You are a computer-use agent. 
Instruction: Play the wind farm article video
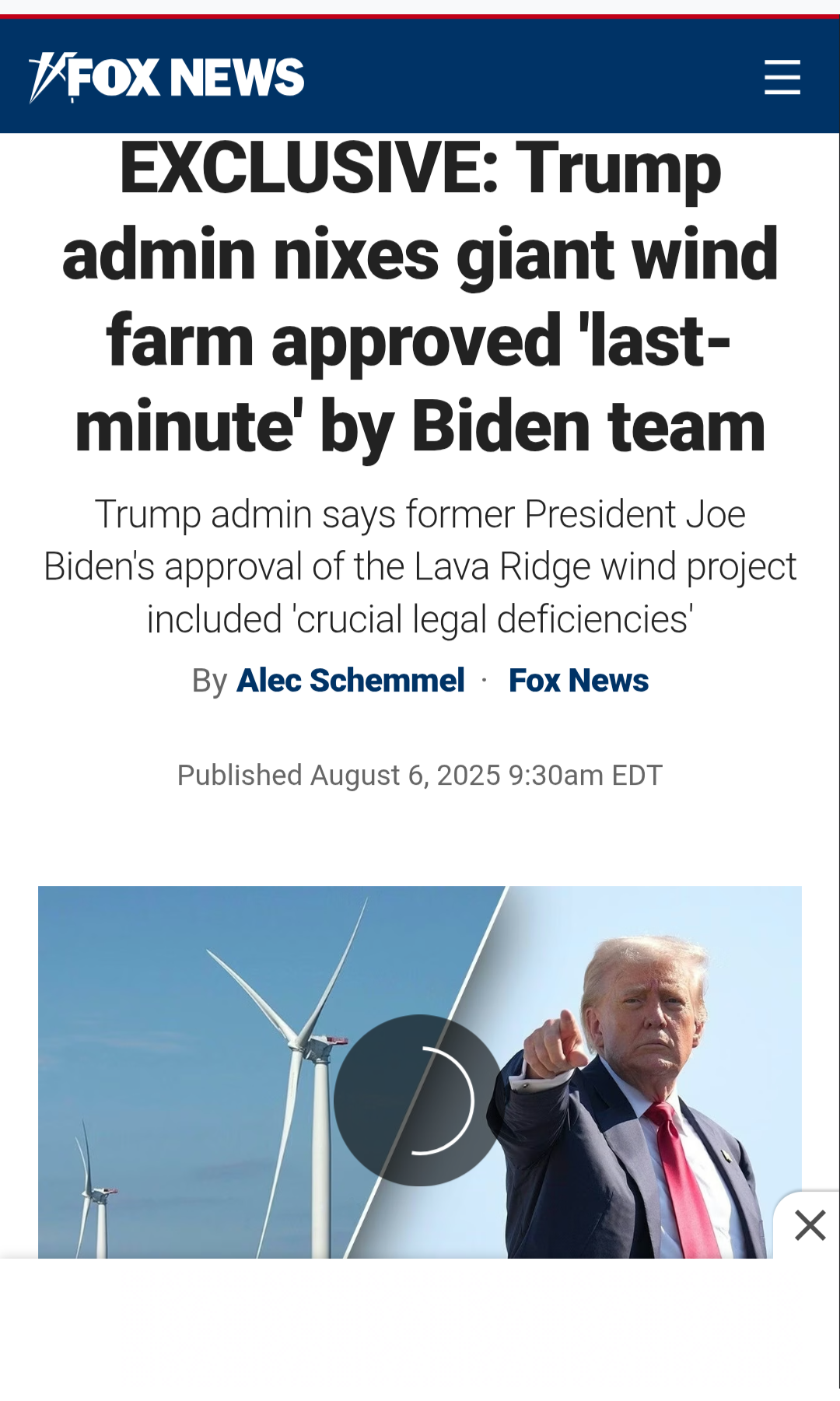(419, 1100)
